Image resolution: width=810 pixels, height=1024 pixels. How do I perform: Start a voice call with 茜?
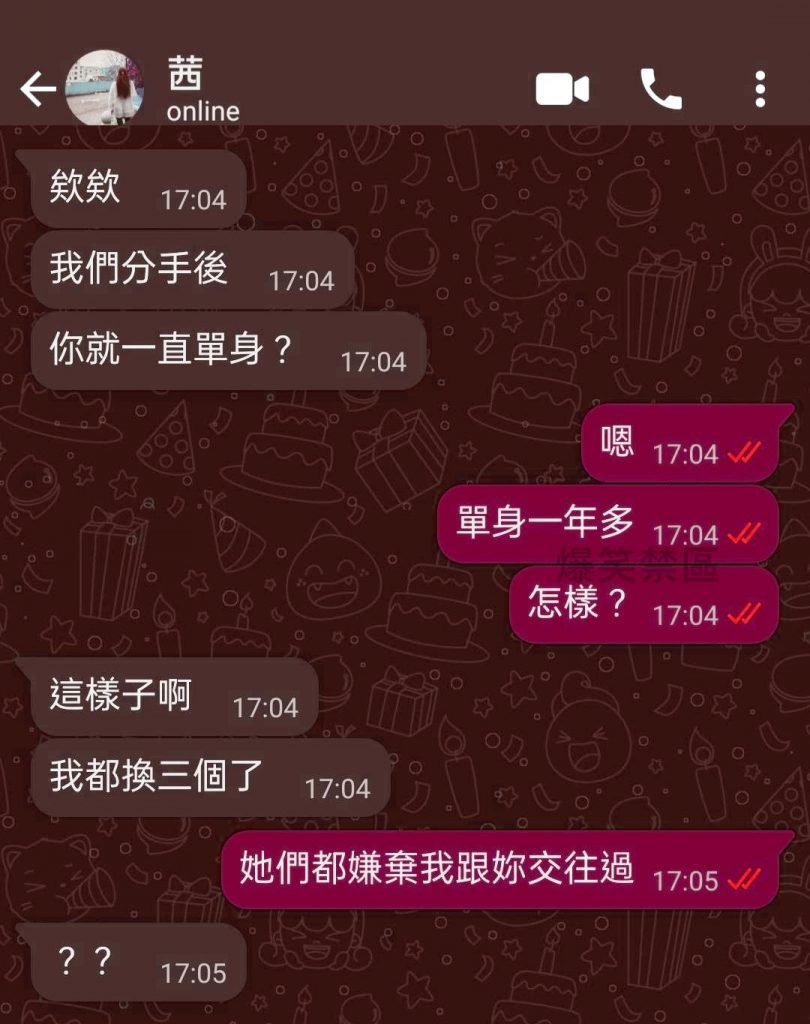660,90
